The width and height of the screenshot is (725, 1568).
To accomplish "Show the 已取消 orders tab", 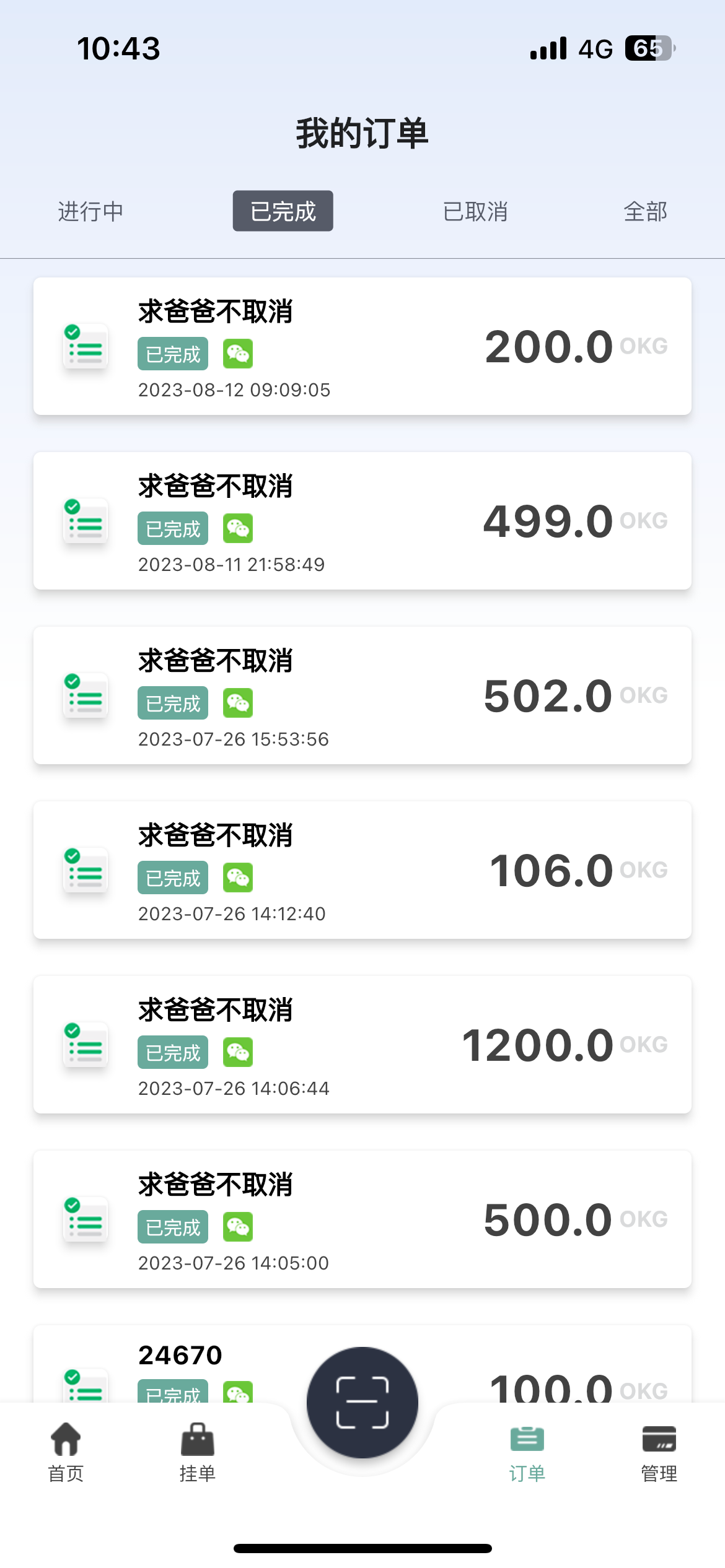I will [475, 211].
